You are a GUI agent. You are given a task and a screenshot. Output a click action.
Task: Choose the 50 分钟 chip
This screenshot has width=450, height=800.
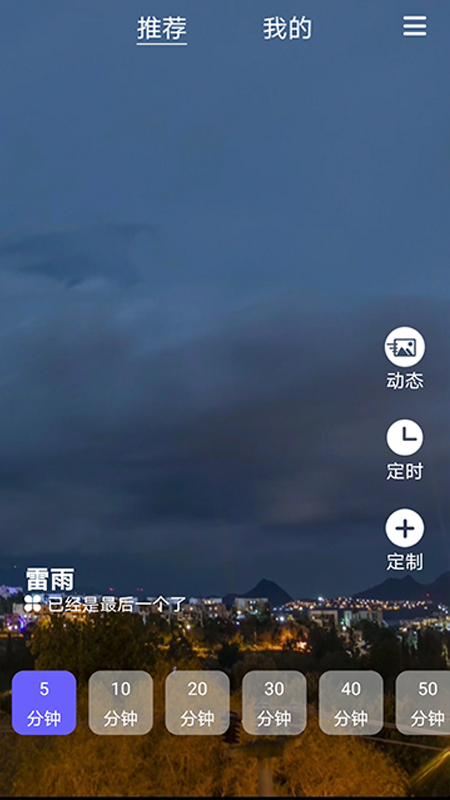pos(423,703)
